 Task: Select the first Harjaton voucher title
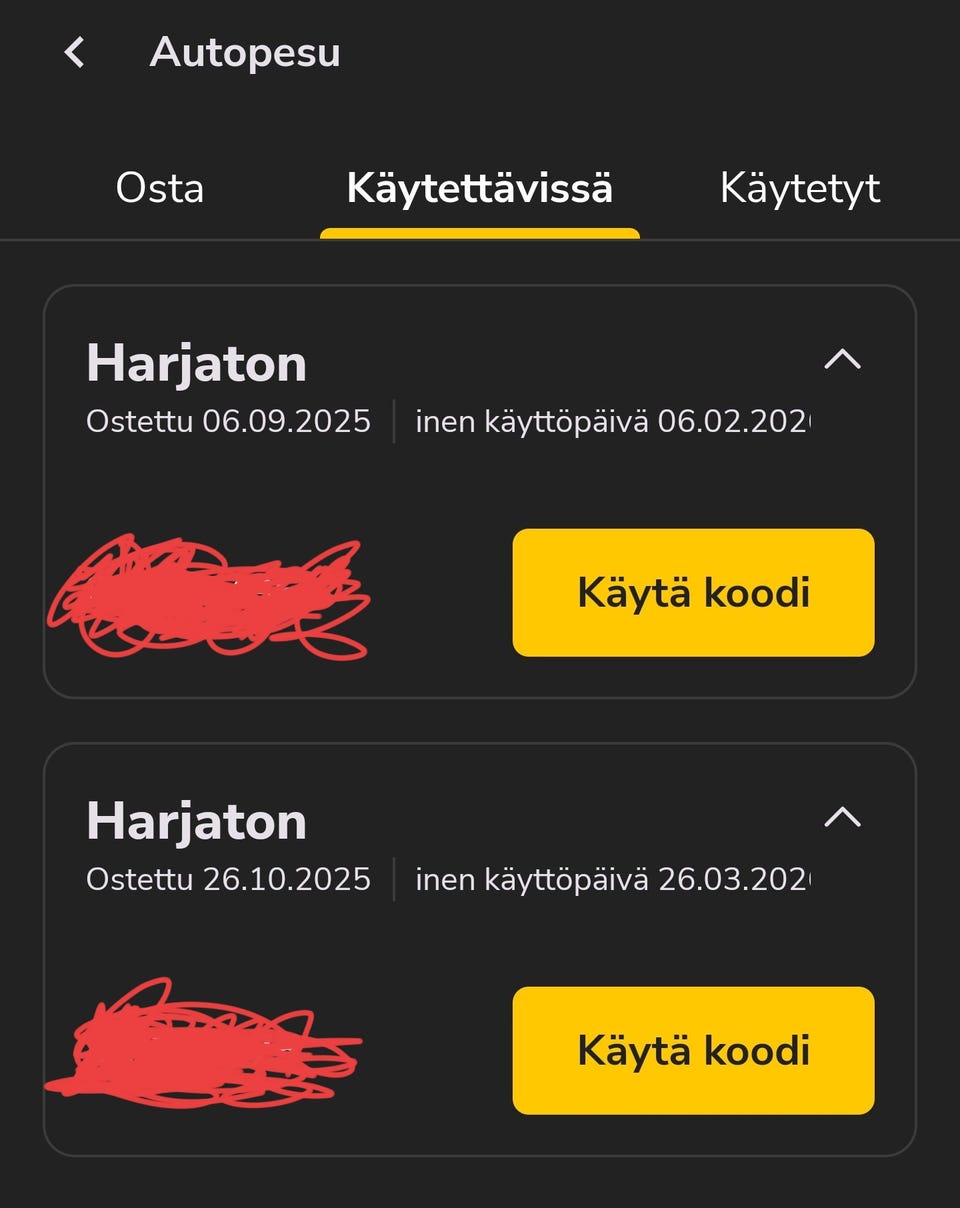196,363
